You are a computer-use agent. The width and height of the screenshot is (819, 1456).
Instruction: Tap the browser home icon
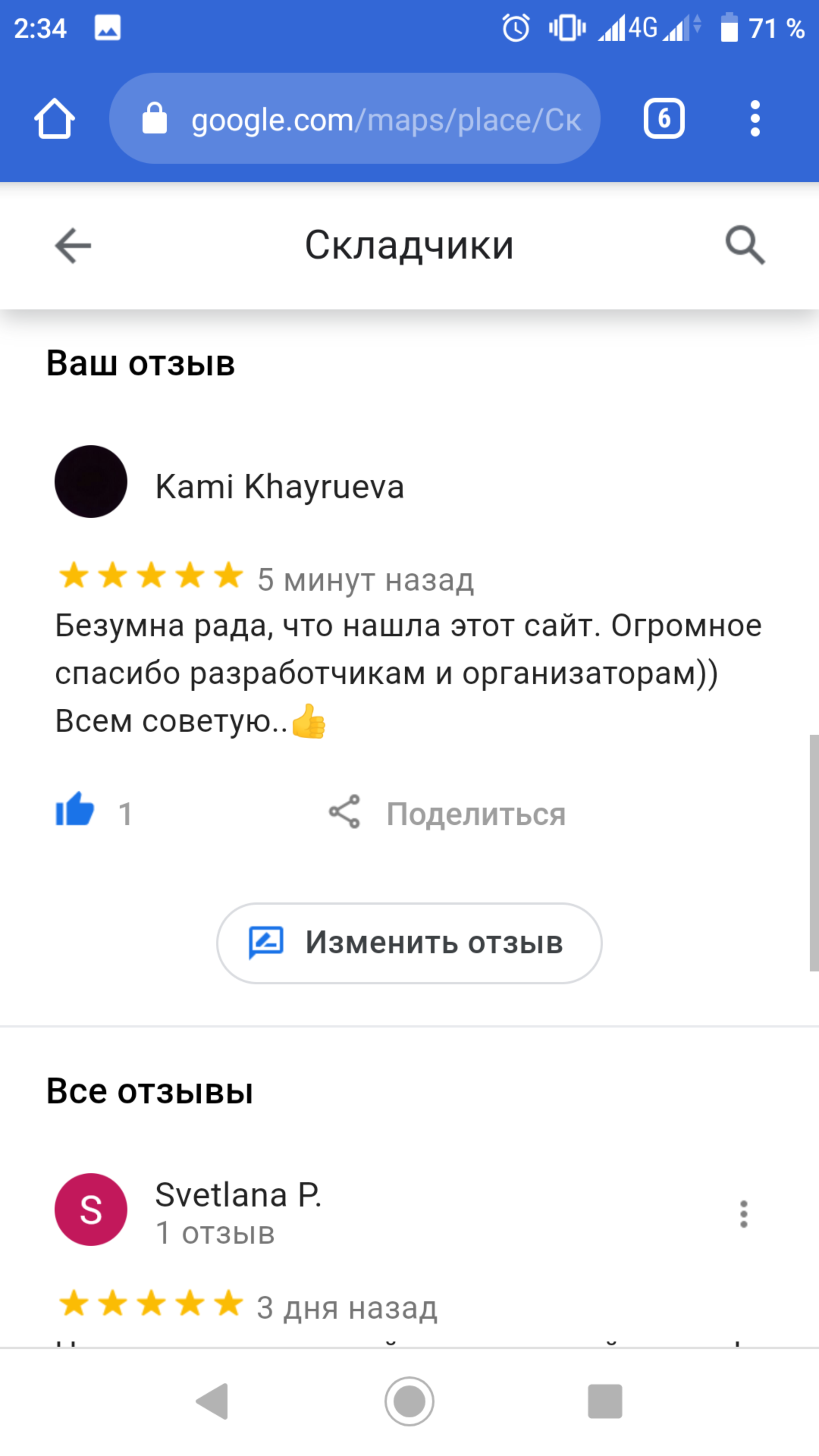tap(54, 119)
